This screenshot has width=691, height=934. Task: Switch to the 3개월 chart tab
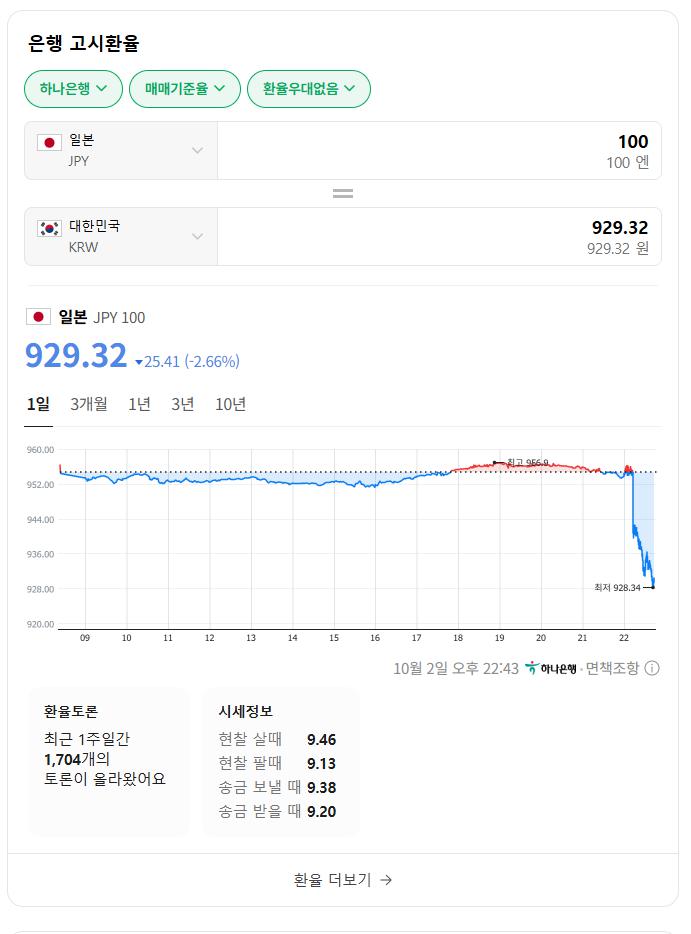89,404
